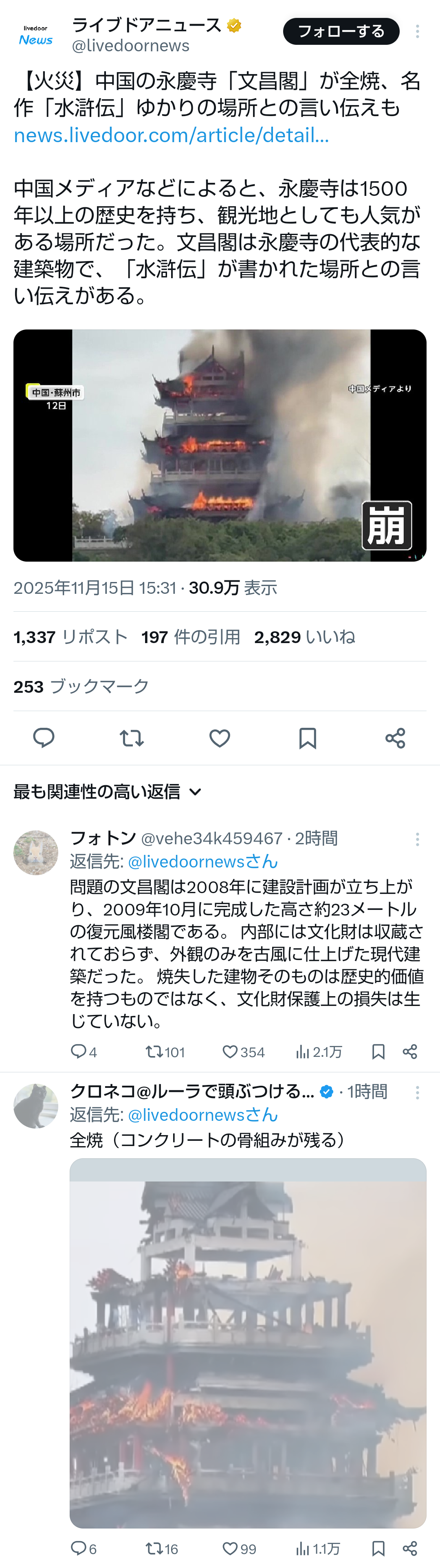Open the ライブドアニュース profile avatar
The width and height of the screenshot is (440, 1568).
pyautogui.click(x=36, y=35)
